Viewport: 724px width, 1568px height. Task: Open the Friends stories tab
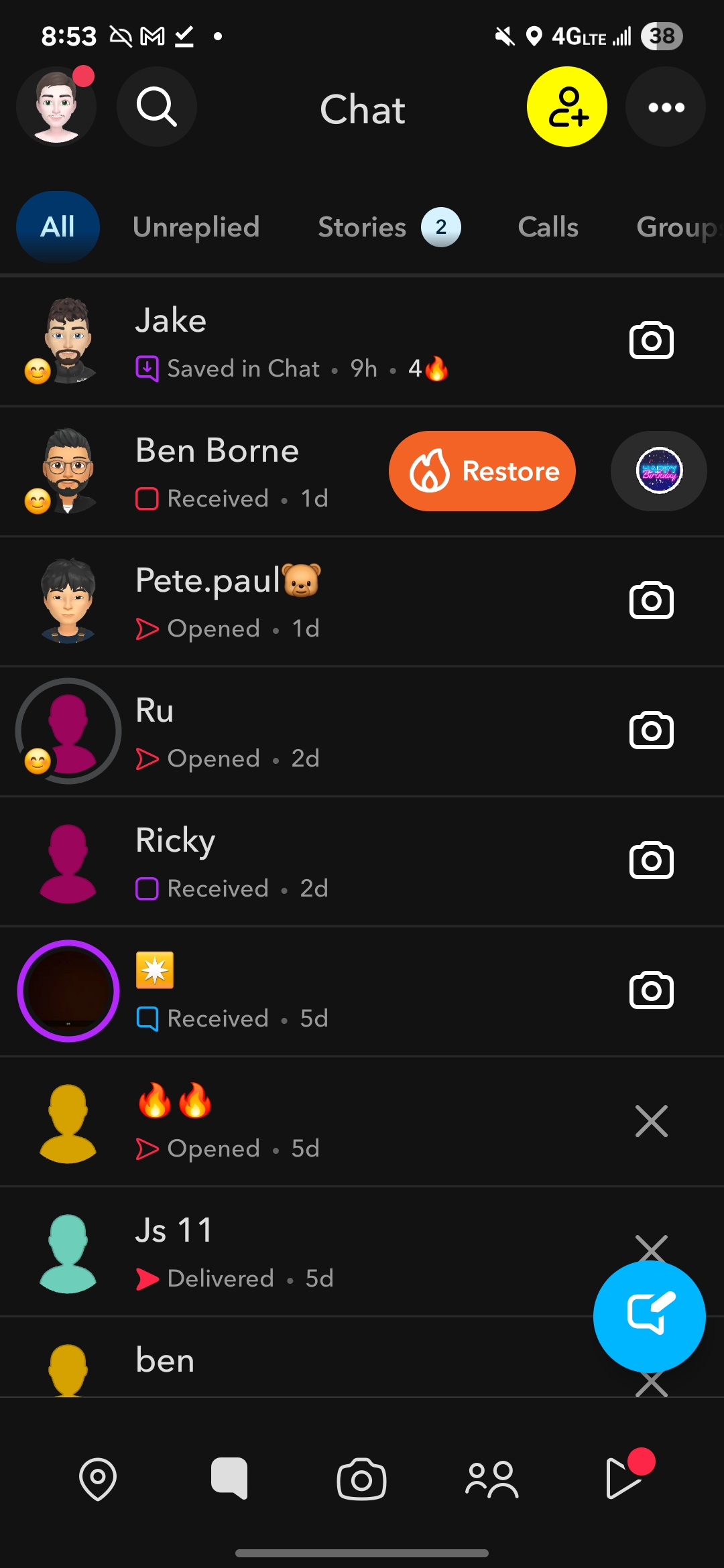click(x=491, y=1479)
